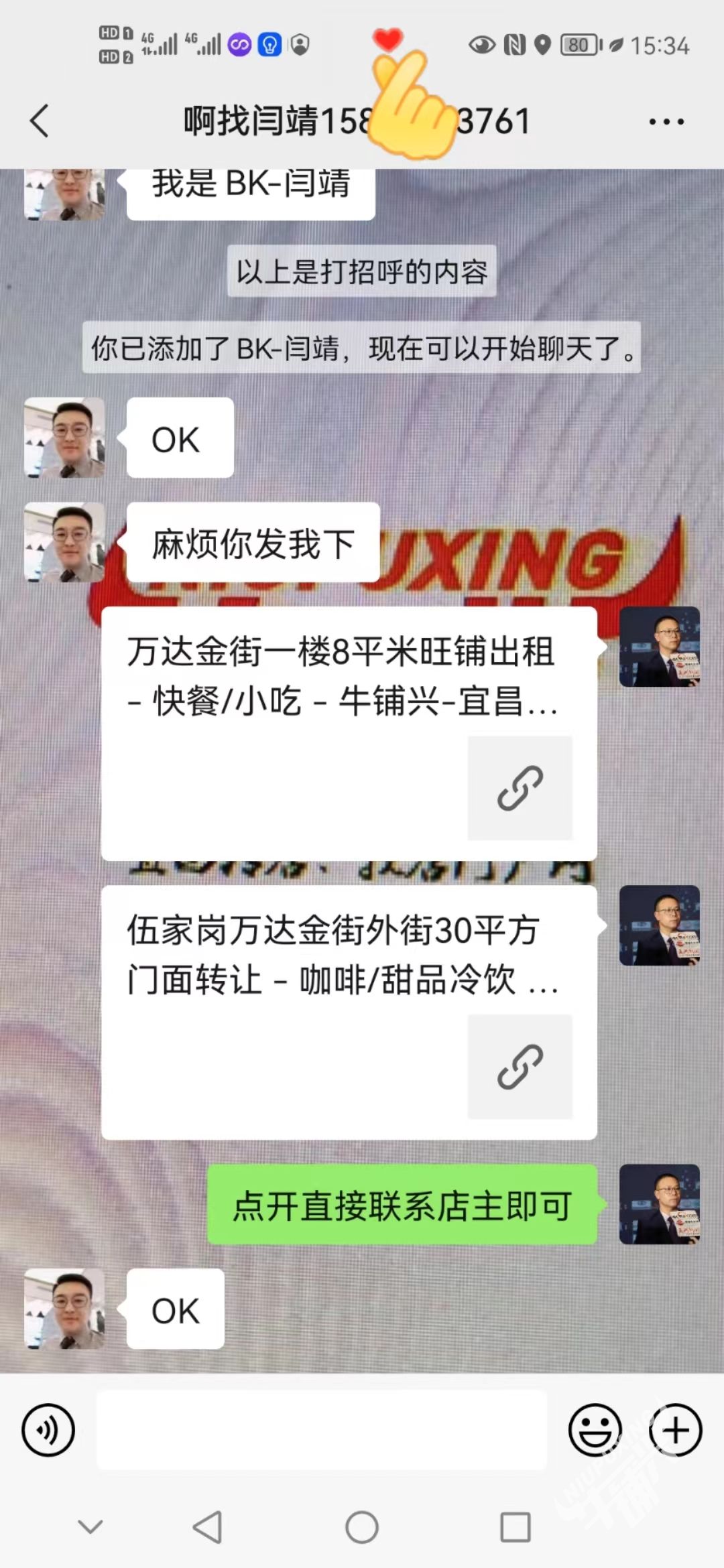Open link card 万达金街一楼8平米旺铺出租
This screenshot has width=724, height=1568.
pos(349,733)
